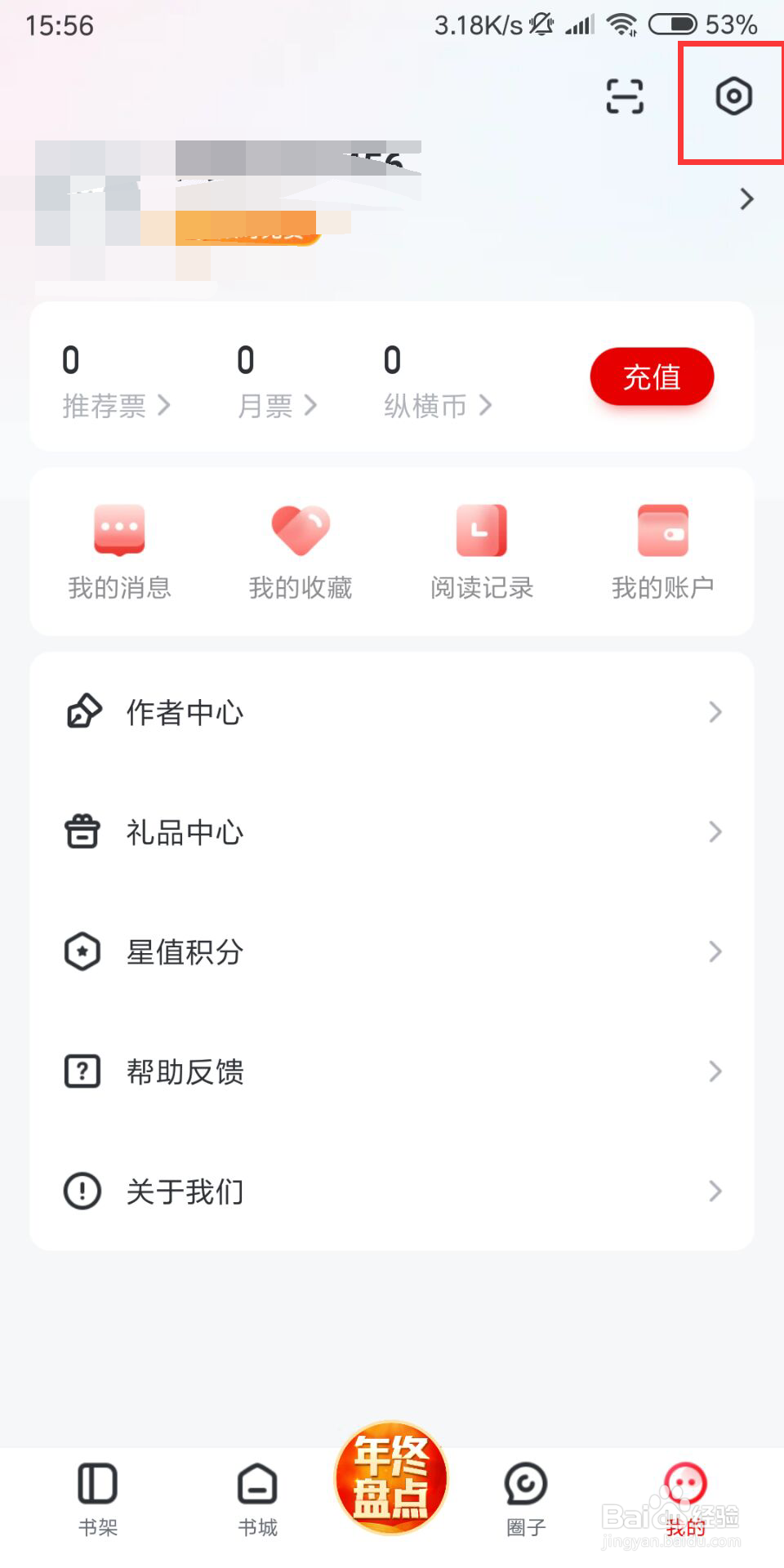Tap the red 充值 recharge button
Image resolution: width=784 pixels, height=1568 pixels.
652,376
